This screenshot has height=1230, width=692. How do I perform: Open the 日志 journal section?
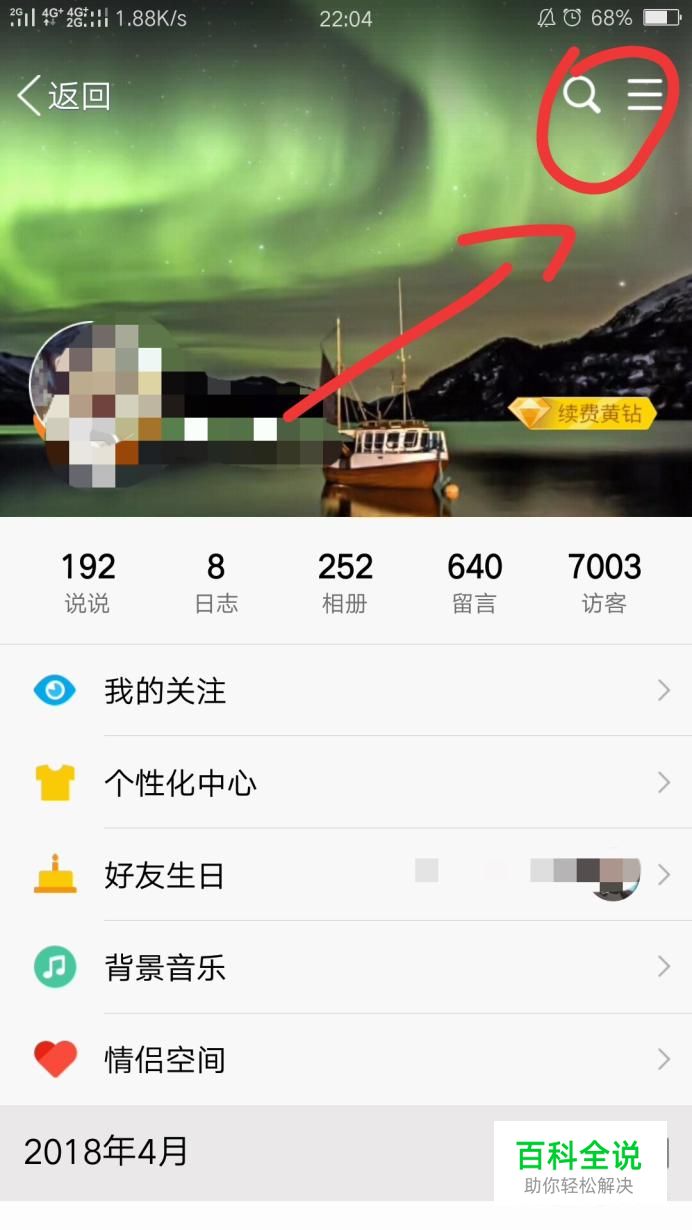(216, 581)
